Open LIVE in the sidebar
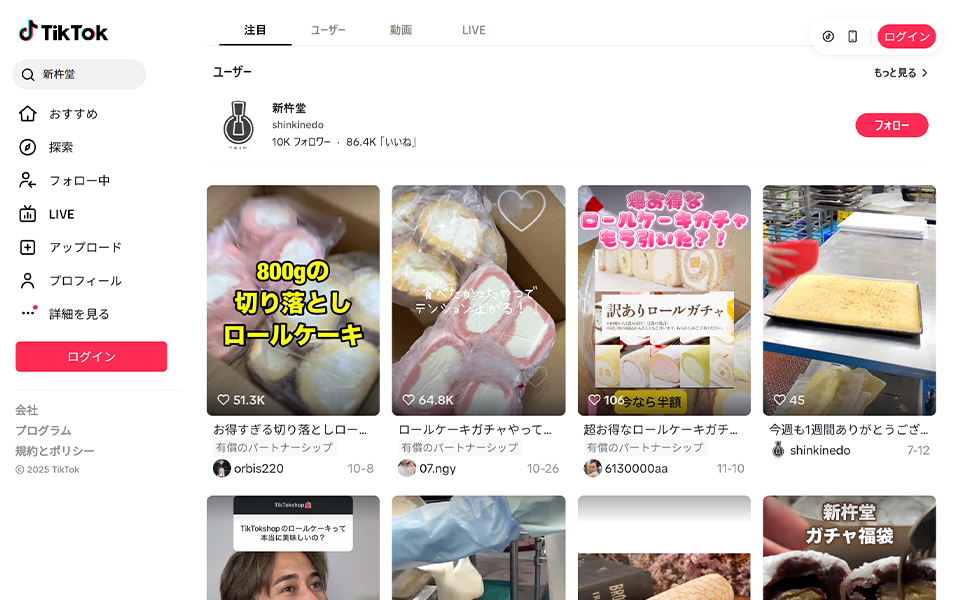This screenshot has width=960, height=600. click(61, 214)
